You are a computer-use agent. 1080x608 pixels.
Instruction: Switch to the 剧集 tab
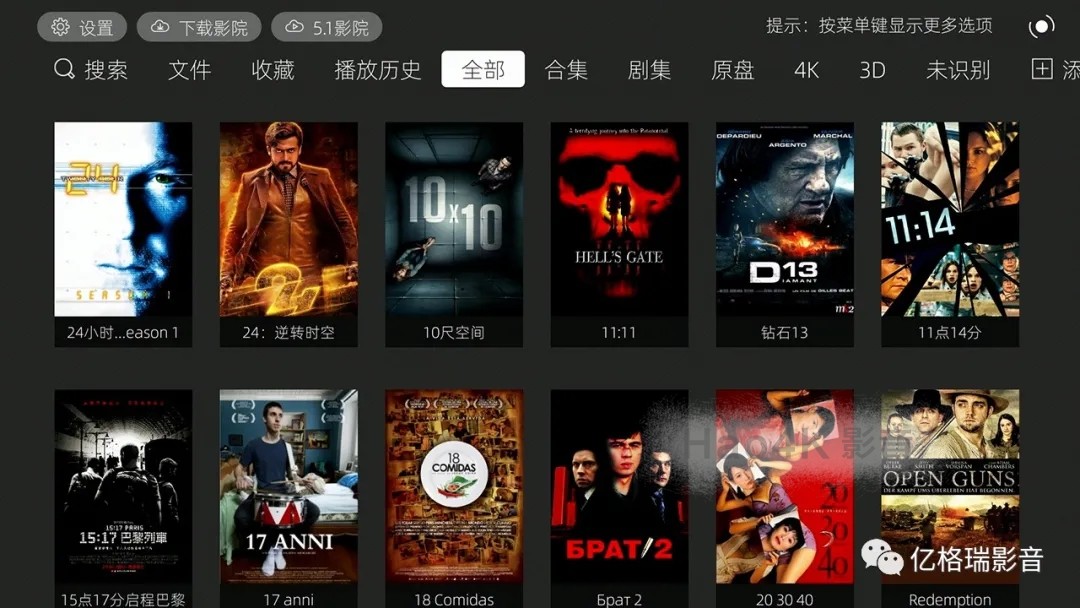pos(649,70)
